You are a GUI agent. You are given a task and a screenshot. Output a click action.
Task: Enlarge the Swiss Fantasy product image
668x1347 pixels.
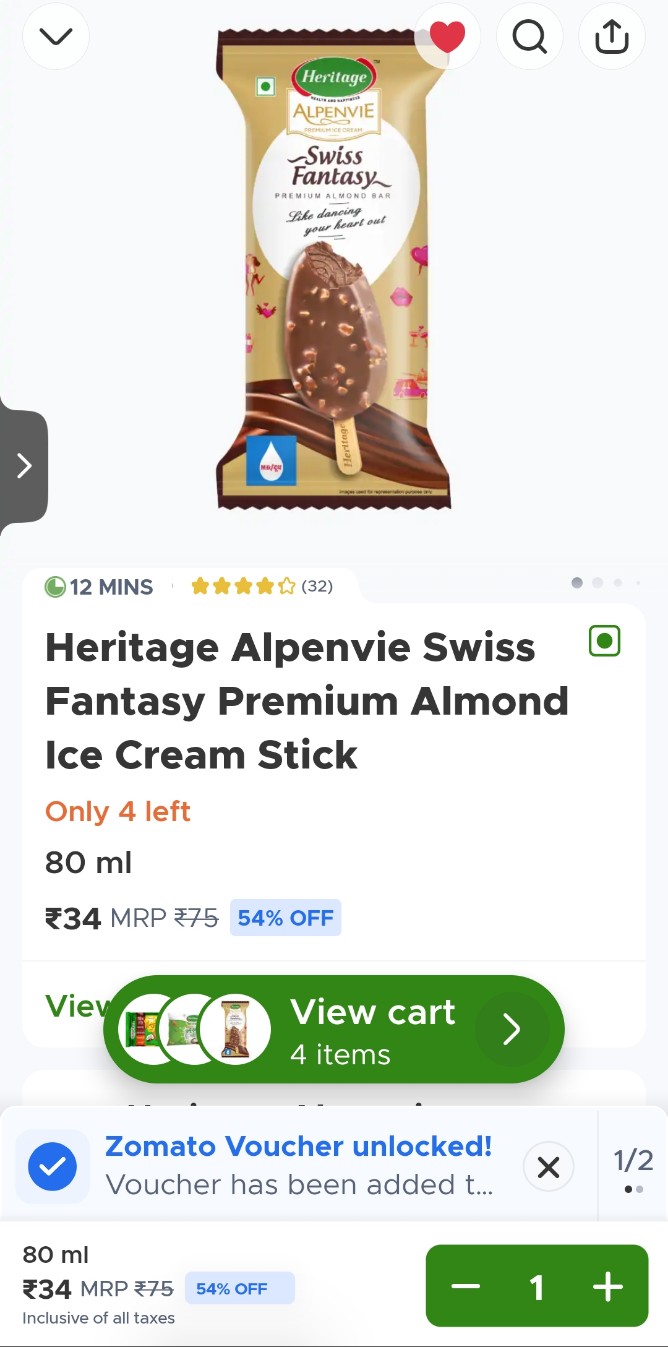pos(334,270)
